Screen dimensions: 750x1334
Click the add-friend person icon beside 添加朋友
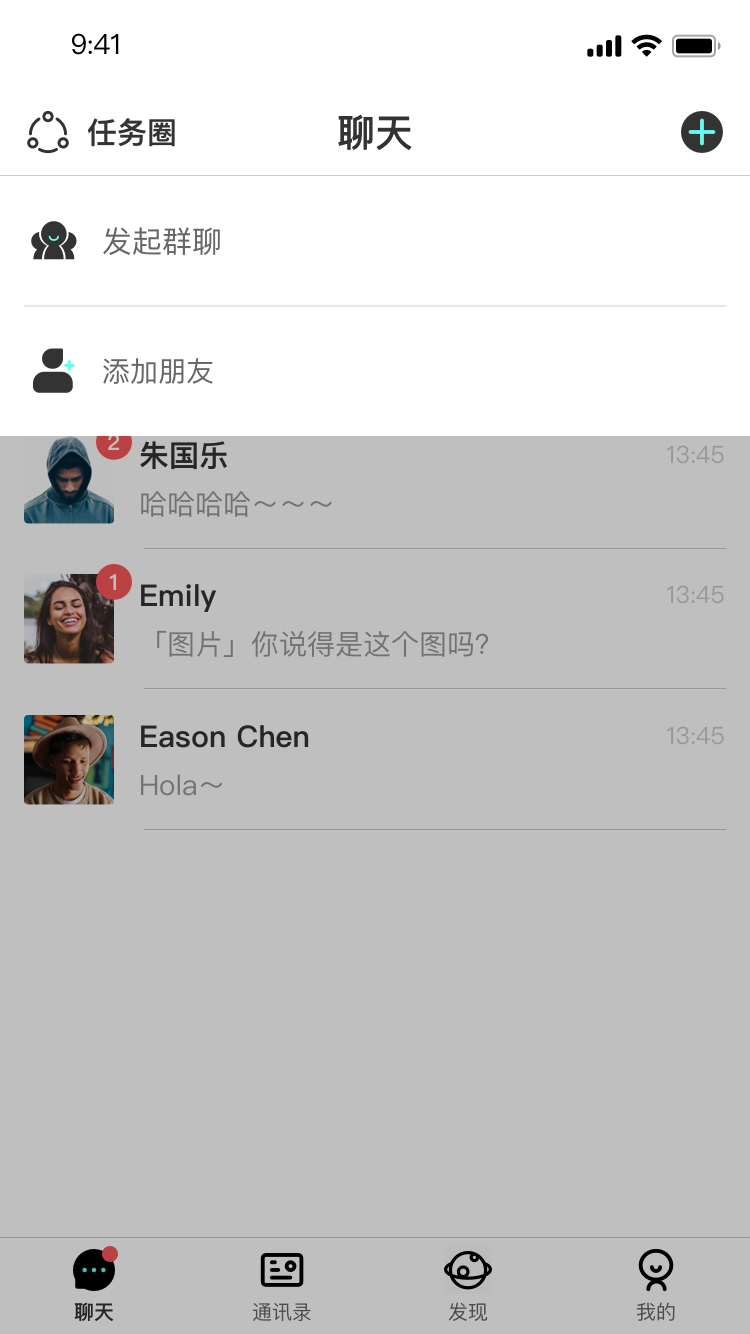point(53,371)
